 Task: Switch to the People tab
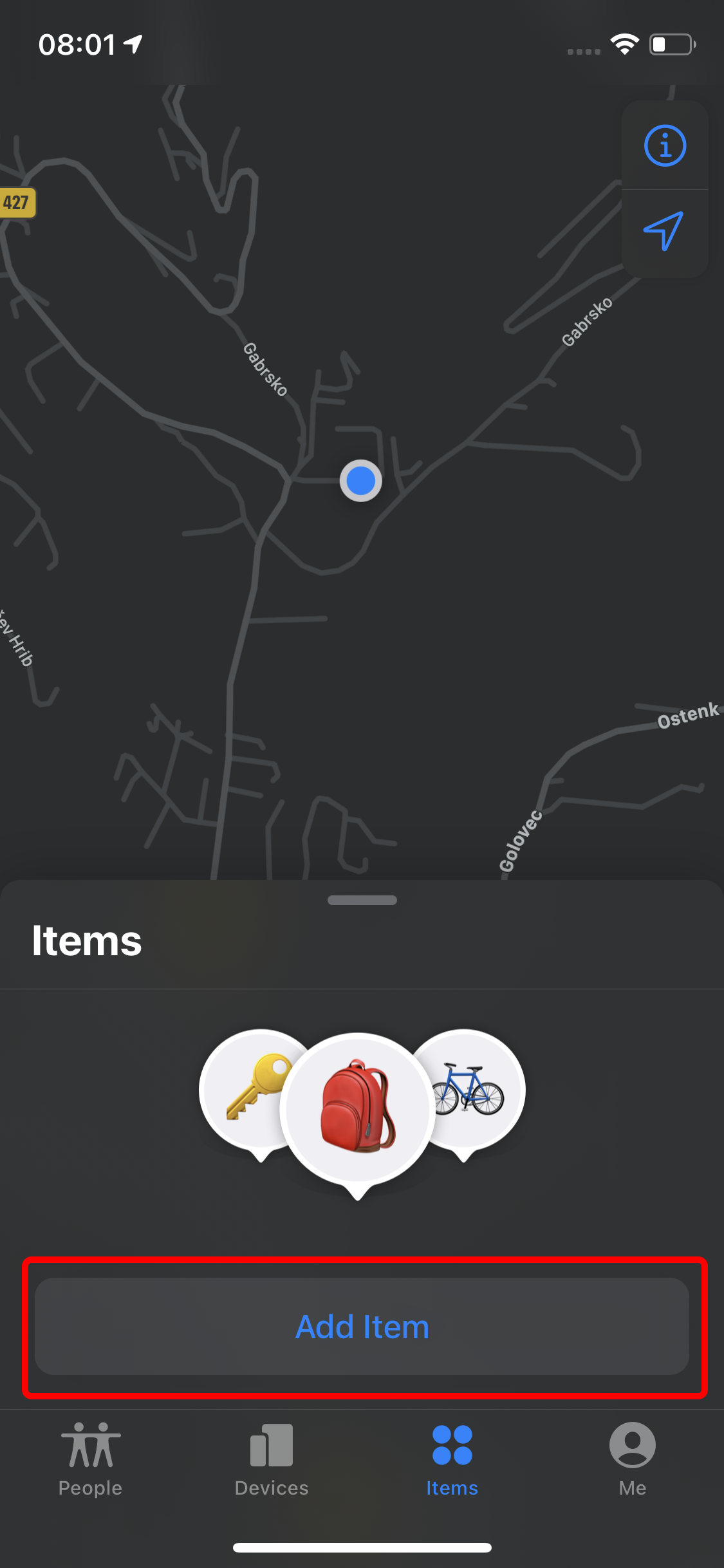[90, 1459]
